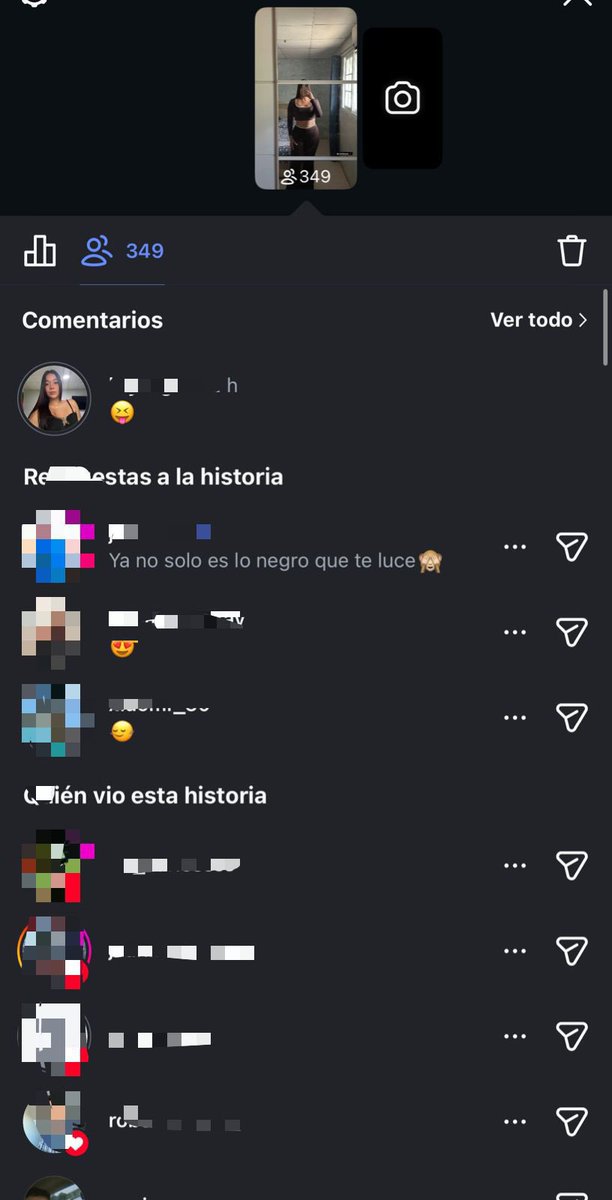Viewport: 612px width, 1200px height.
Task: Message the user who replied "Ya no solo es lo negro"
Action: [571, 547]
